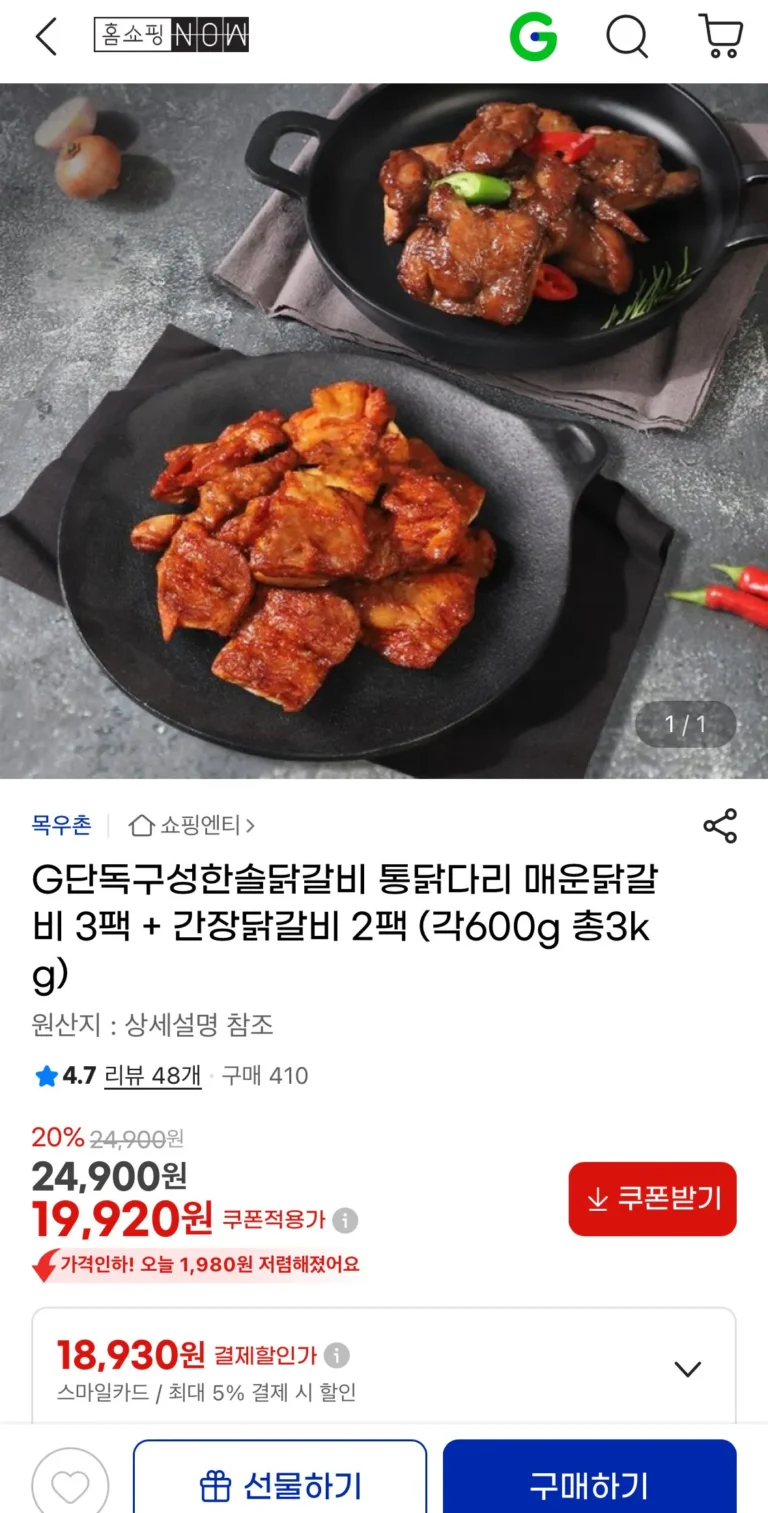
Task: Go back using the top-left arrow
Action: pos(46,37)
